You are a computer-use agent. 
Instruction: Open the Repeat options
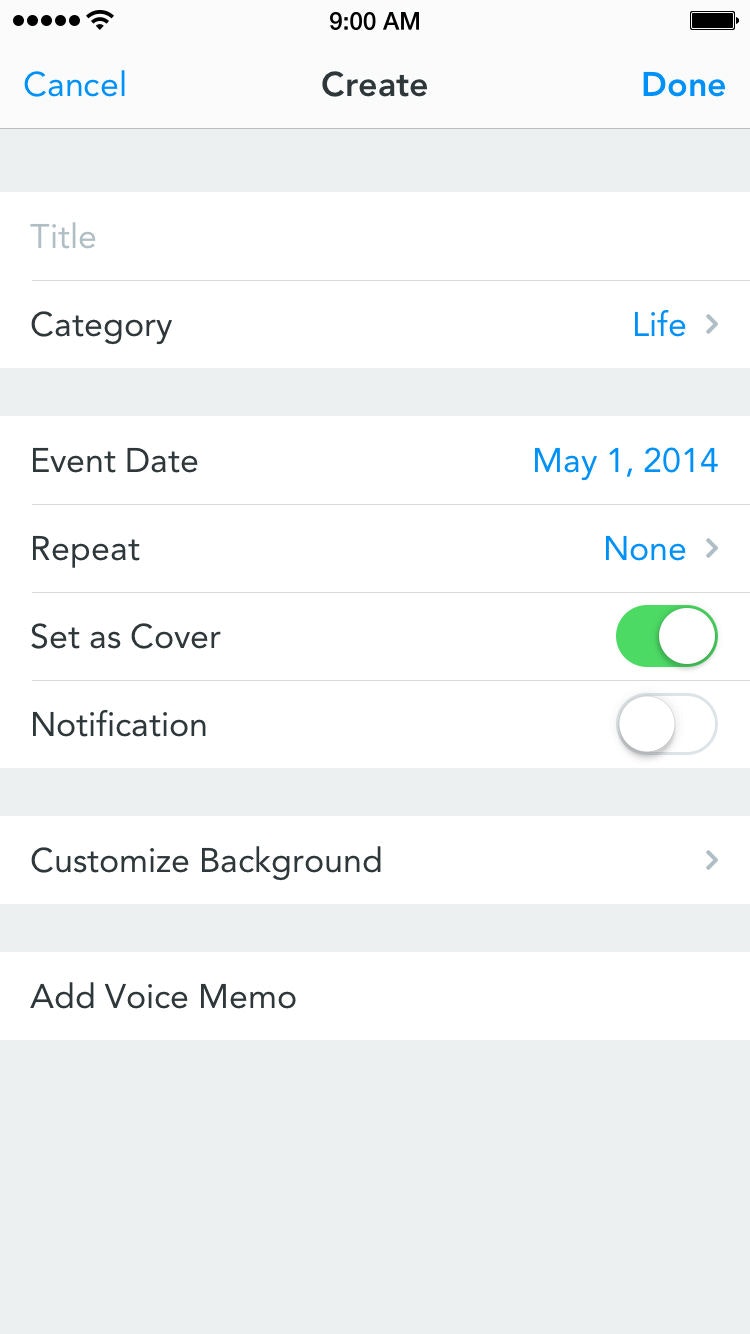(375, 549)
